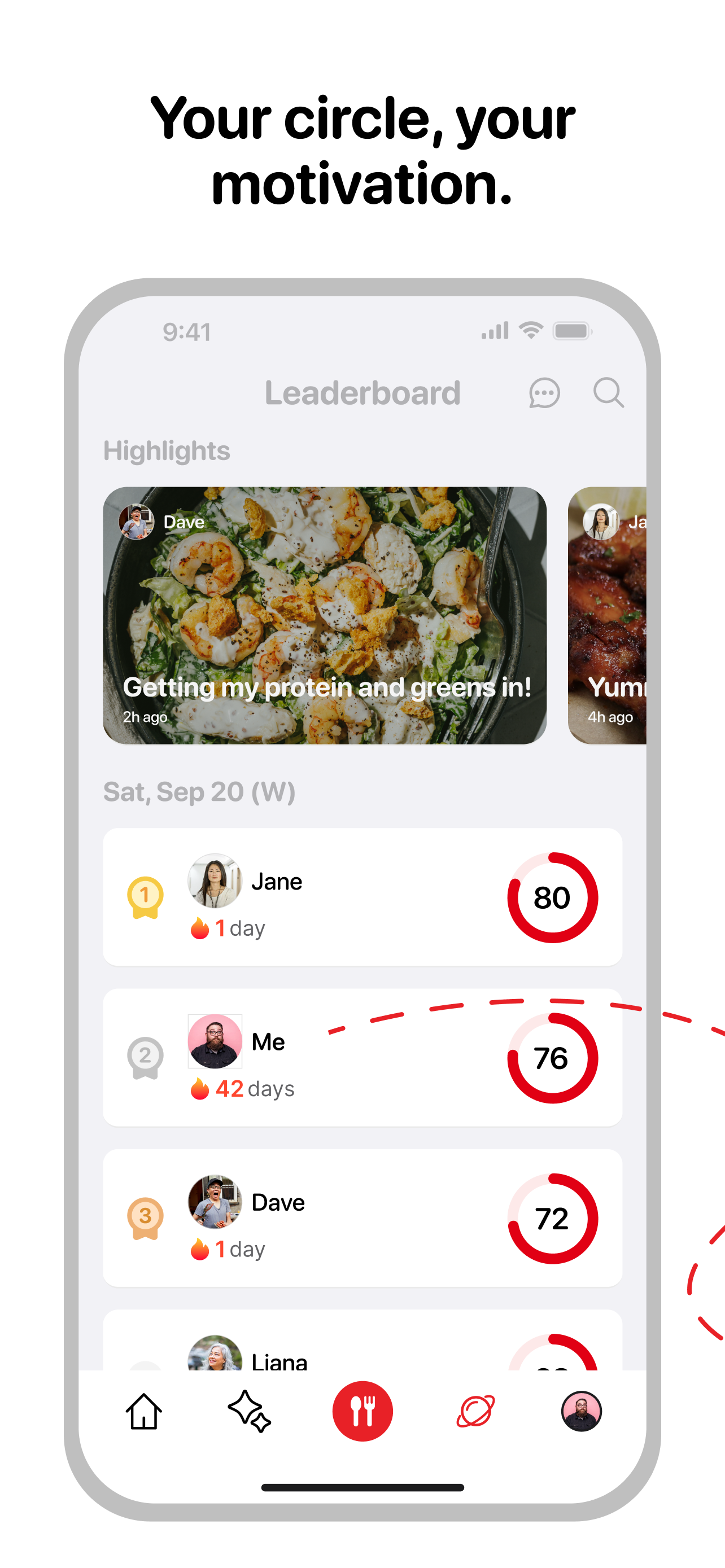Tap the red fork-and-knife food tab icon

coord(363,1411)
